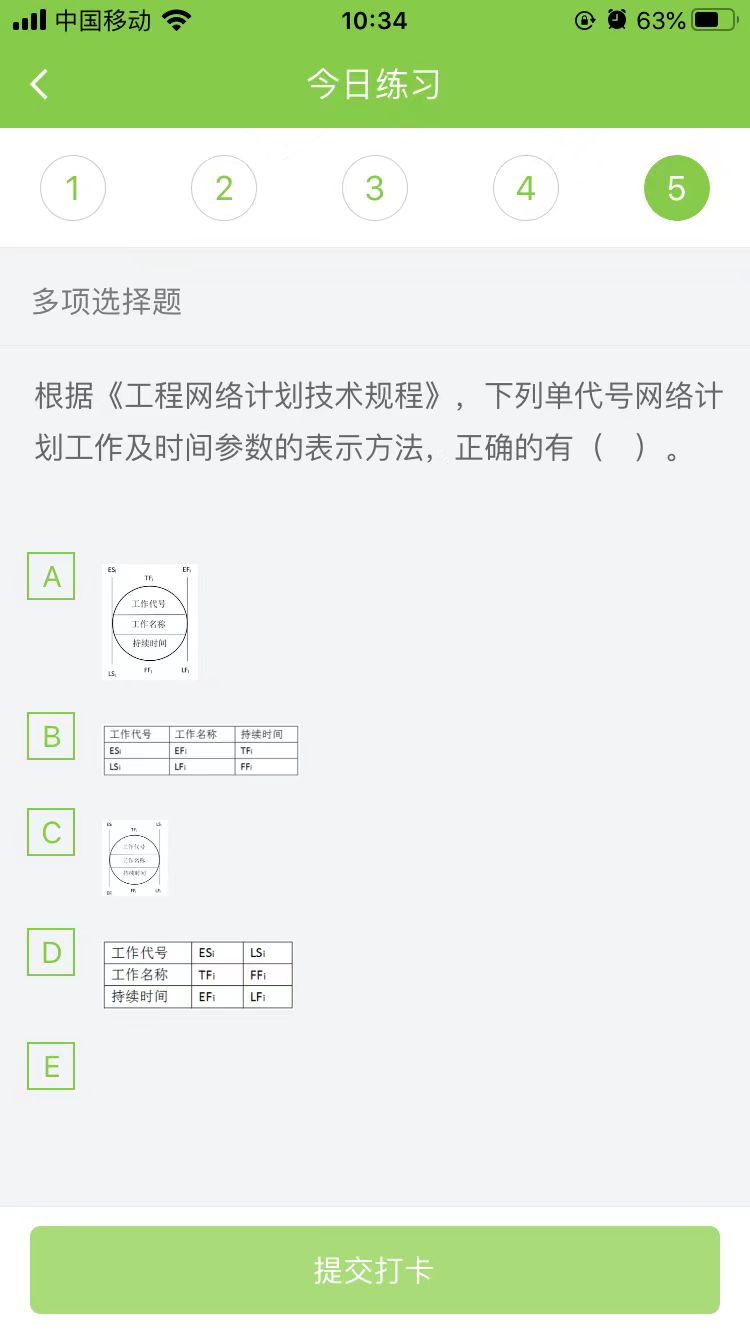This screenshot has width=750, height=1334.
Task: Check answer option E
Action: coord(51,1066)
